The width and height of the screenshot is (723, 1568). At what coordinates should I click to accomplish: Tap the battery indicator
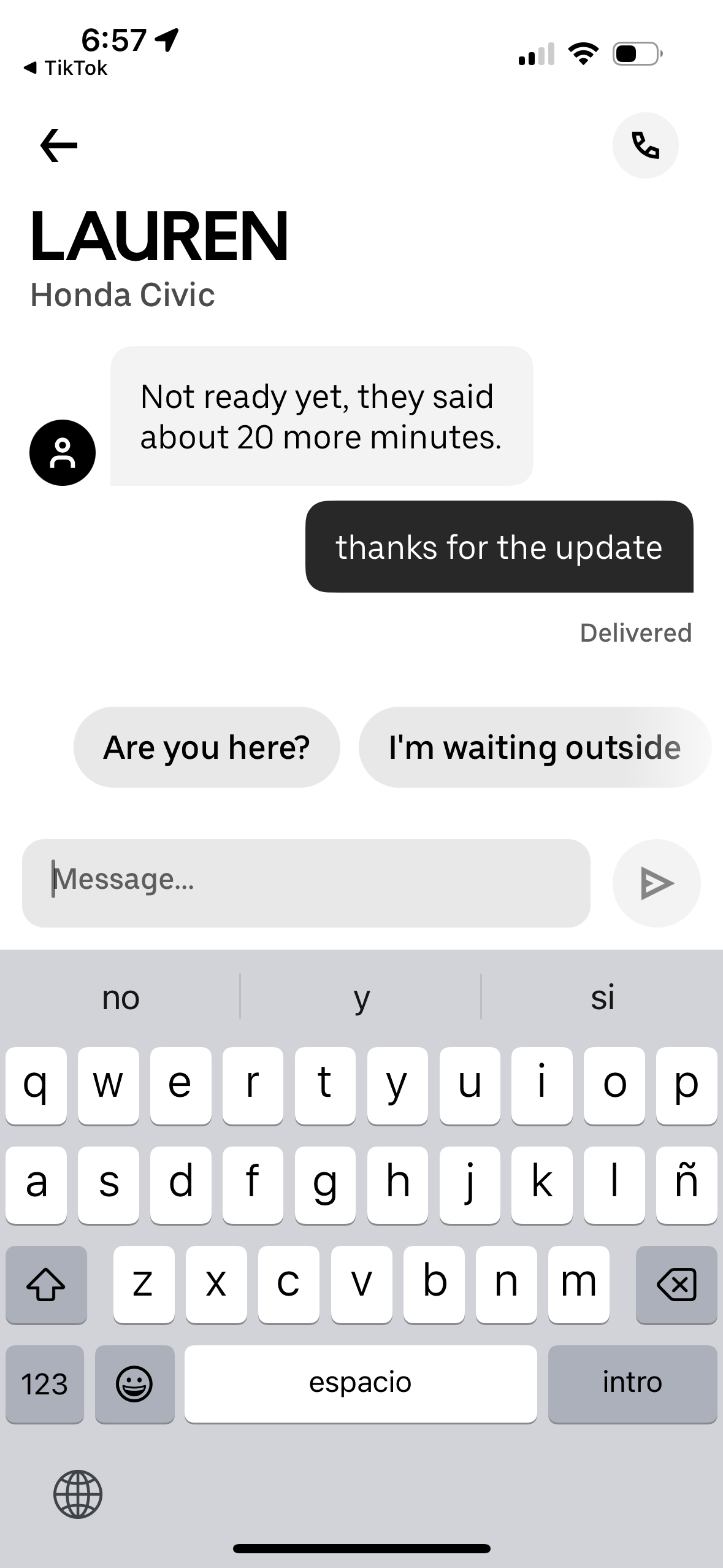(635, 53)
